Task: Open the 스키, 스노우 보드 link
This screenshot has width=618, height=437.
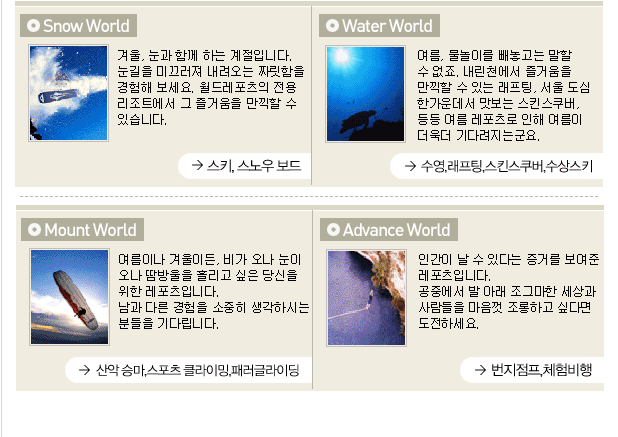Action: [x=244, y=166]
